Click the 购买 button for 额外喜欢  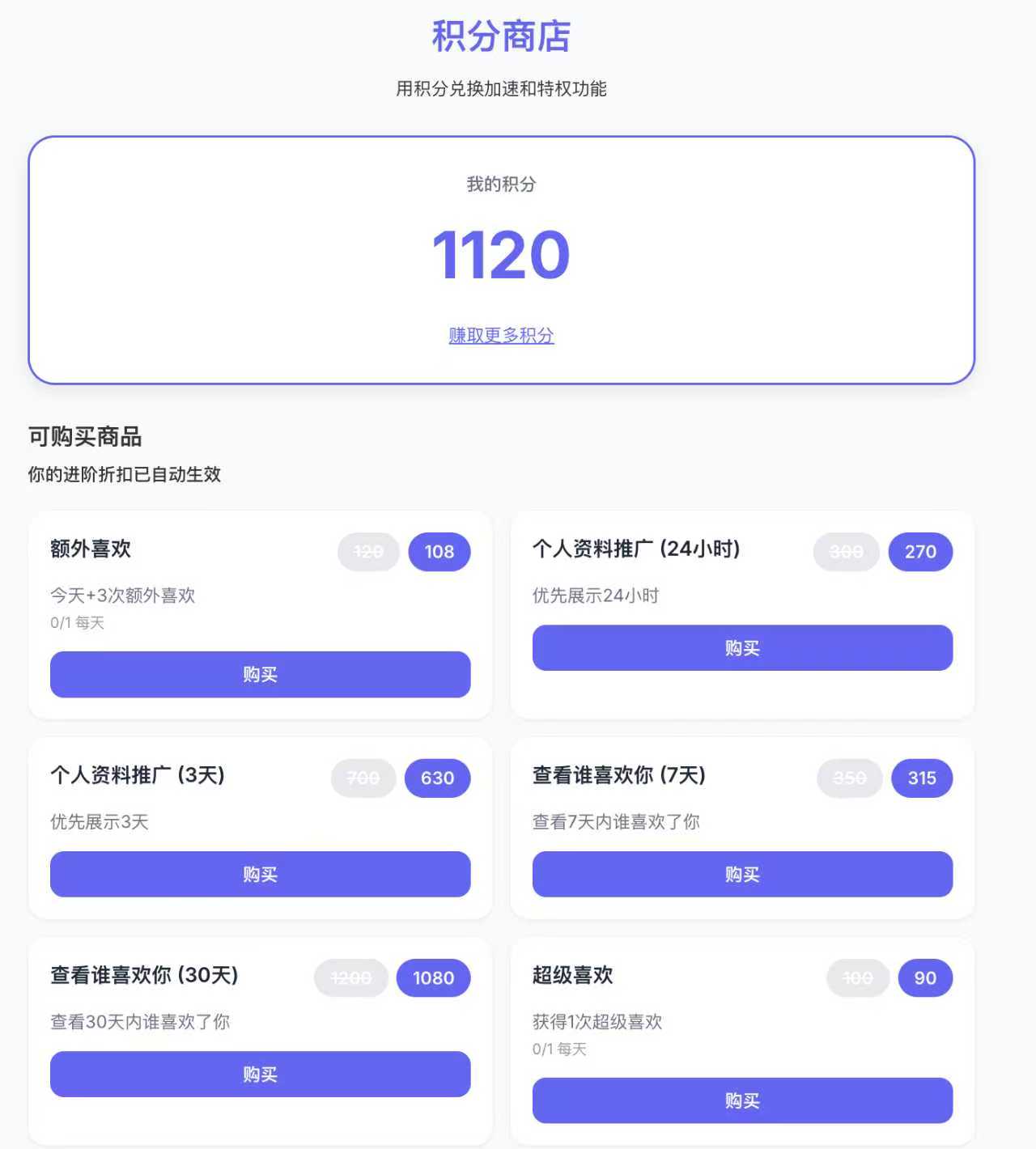coord(260,674)
